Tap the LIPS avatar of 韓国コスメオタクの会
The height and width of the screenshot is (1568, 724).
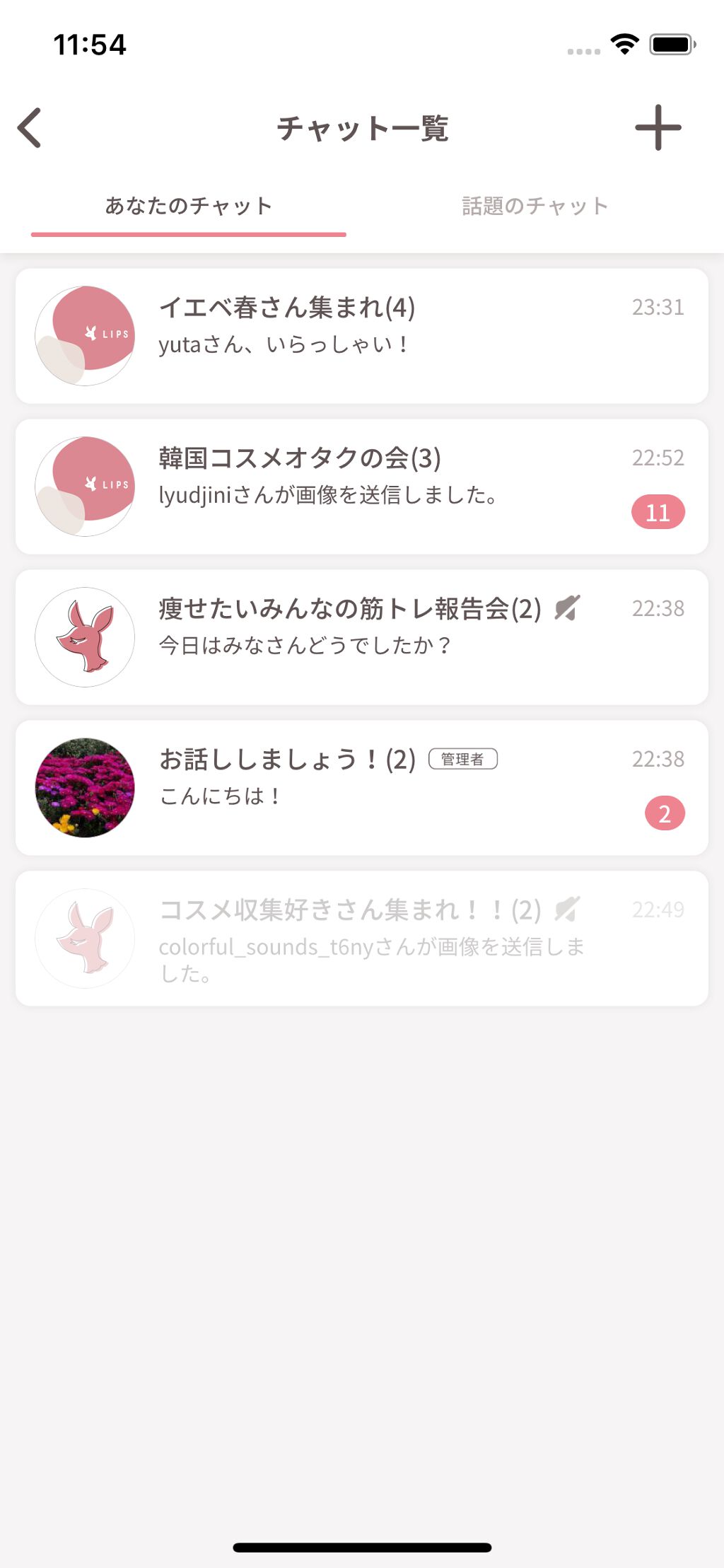(x=85, y=485)
